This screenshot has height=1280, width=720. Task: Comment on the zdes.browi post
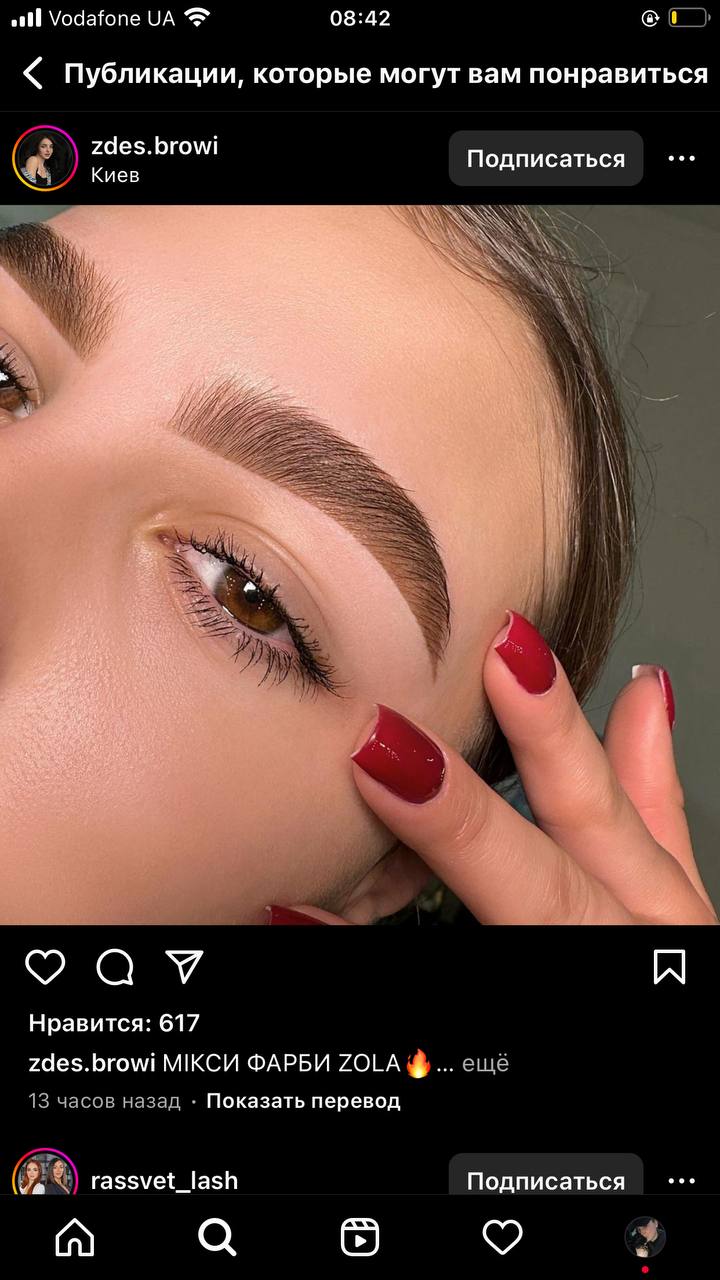(x=115, y=967)
